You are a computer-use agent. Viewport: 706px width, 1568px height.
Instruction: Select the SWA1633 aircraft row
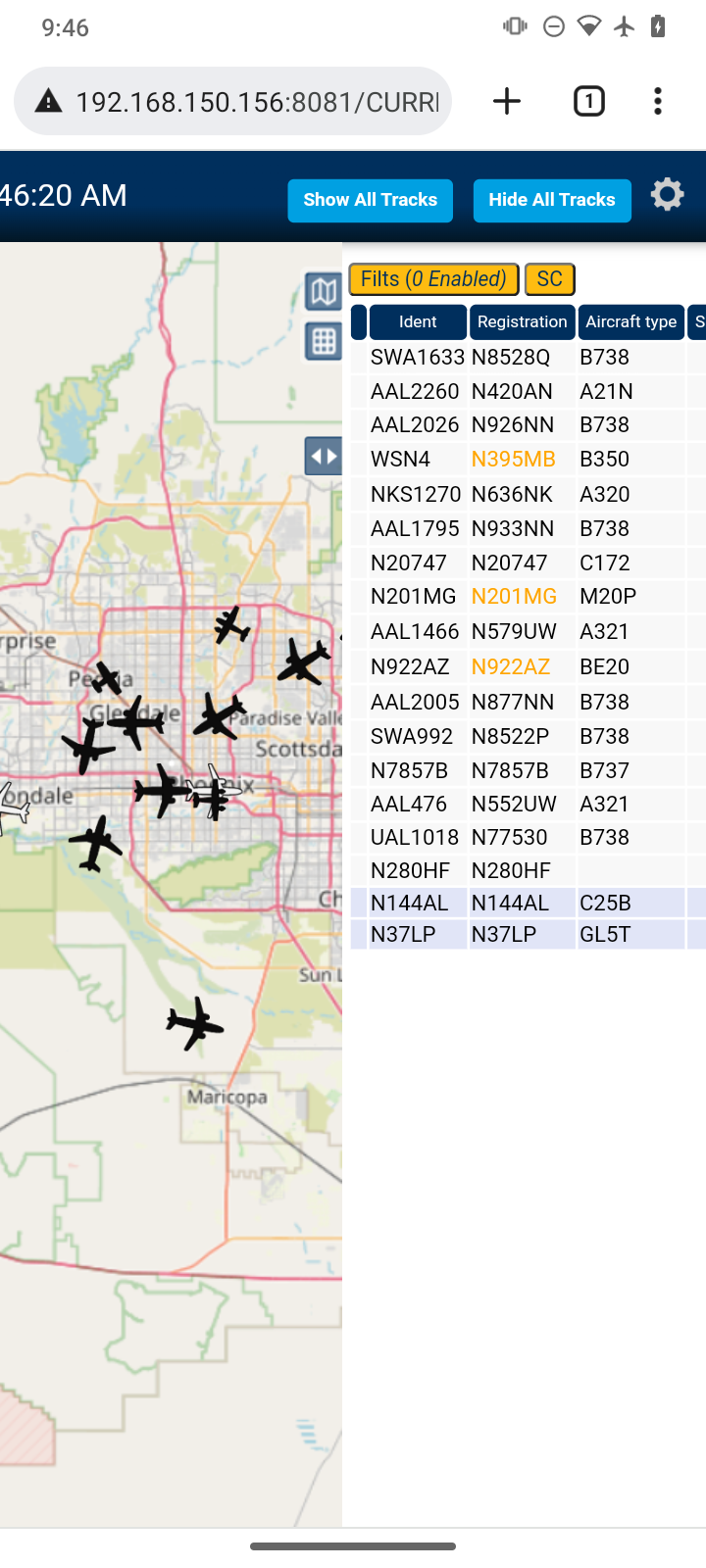529,357
